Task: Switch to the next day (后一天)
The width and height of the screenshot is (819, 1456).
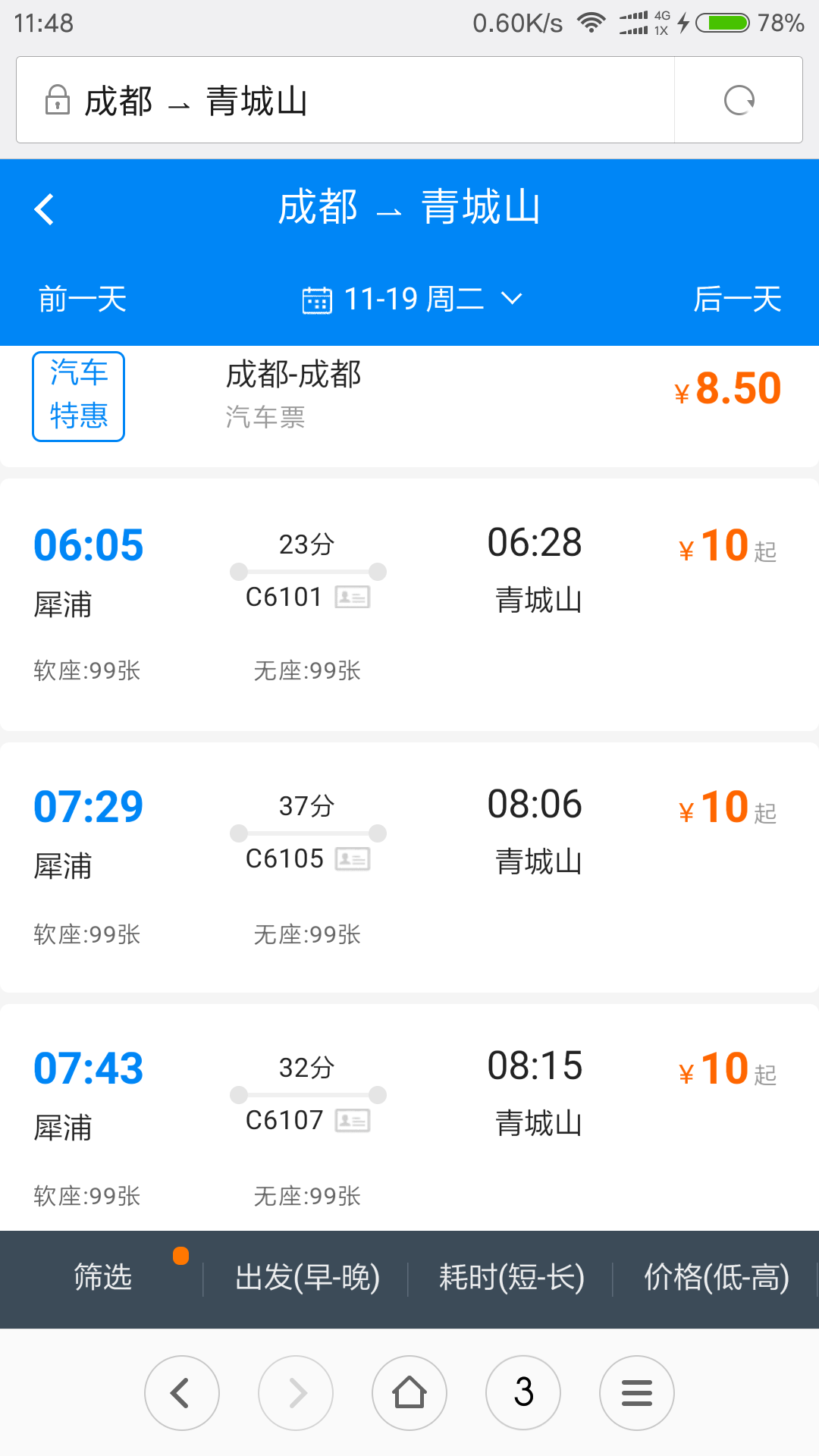Action: pyautogui.click(x=737, y=299)
